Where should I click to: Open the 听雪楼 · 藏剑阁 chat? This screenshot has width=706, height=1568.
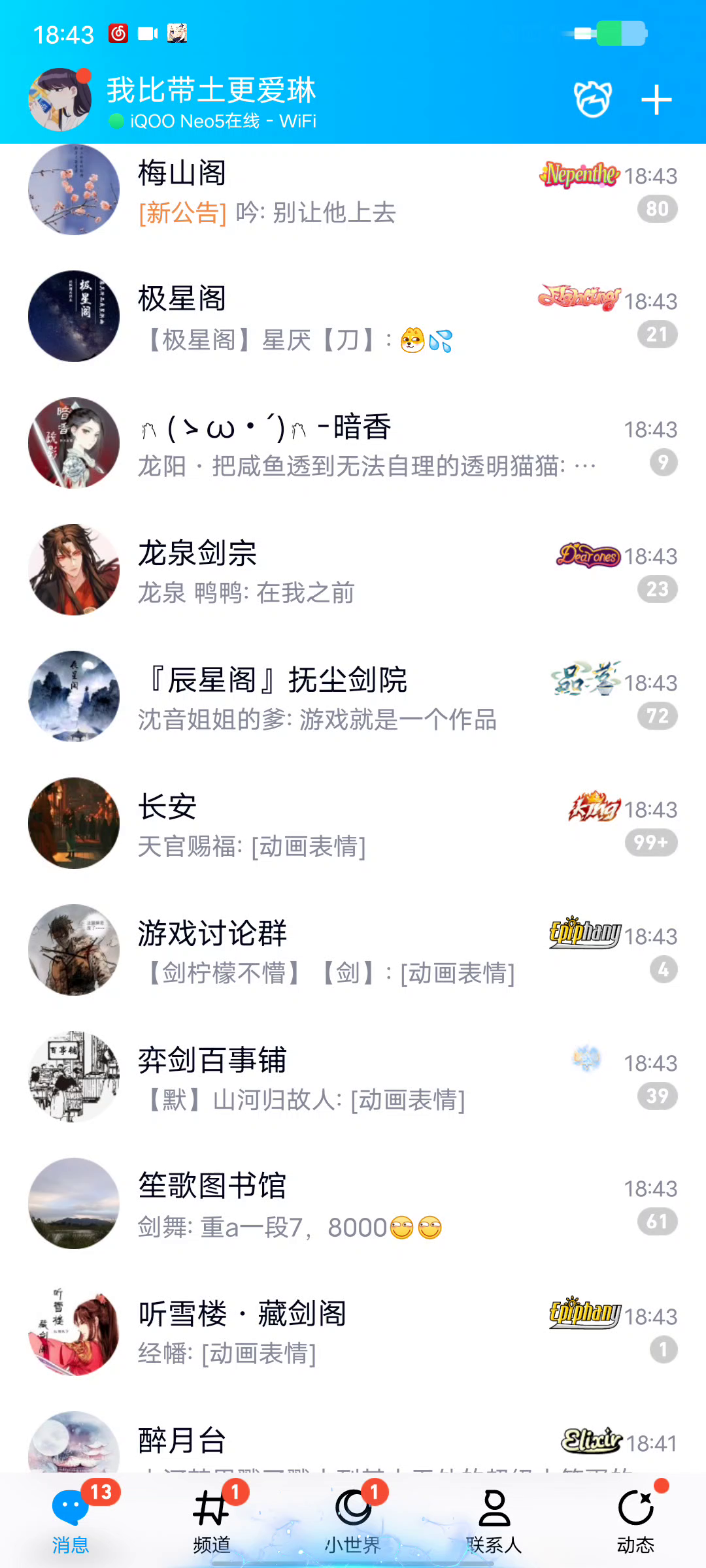[x=353, y=1331]
